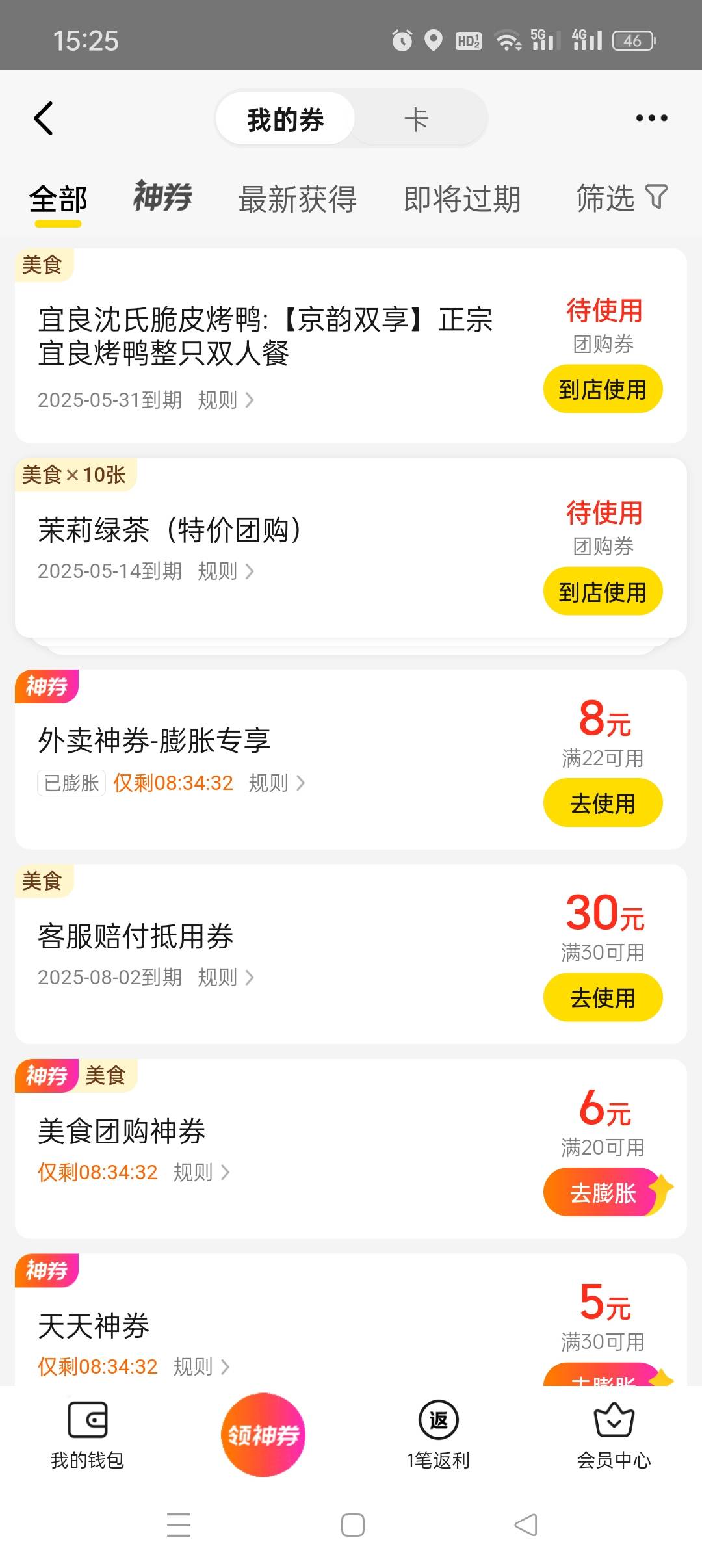
Task: Tap 到店使用 for 宜良沈氏脆皮烤鸭 coupon
Action: point(603,389)
